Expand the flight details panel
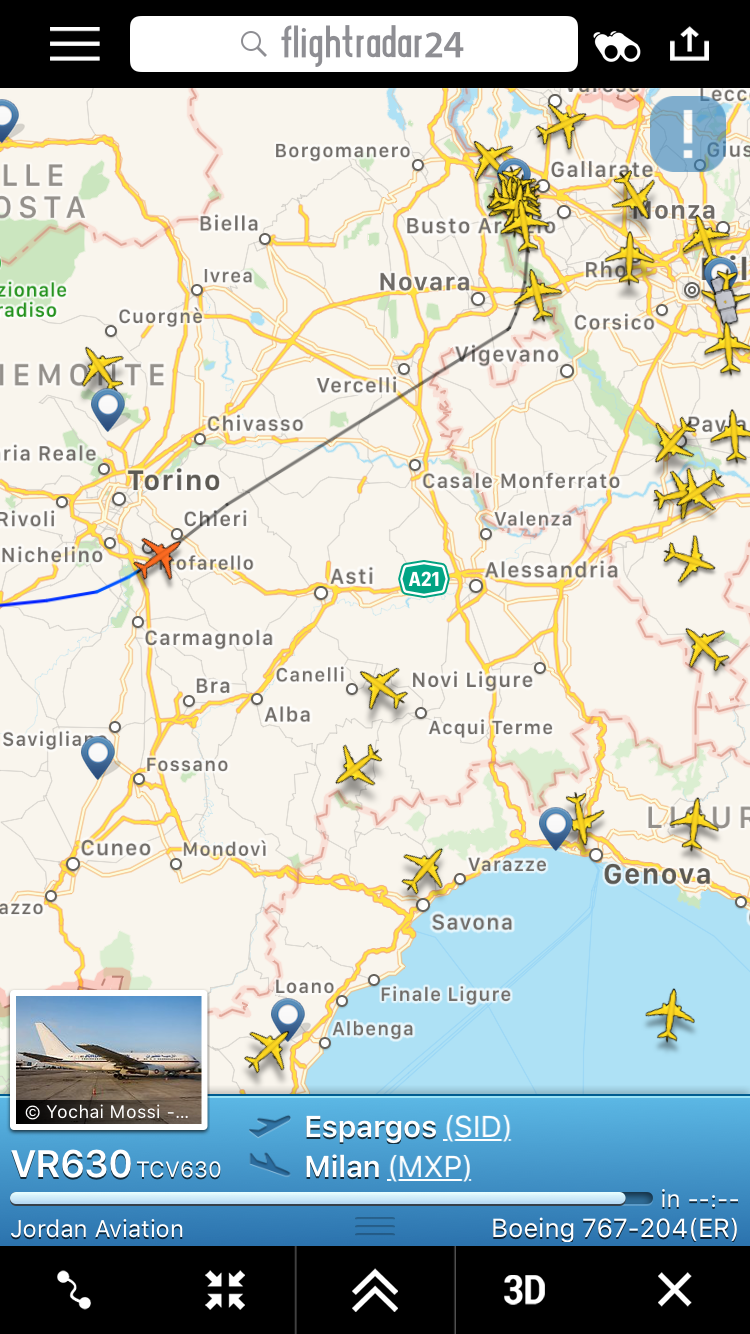 pyautogui.click(x=375, y=1290)
